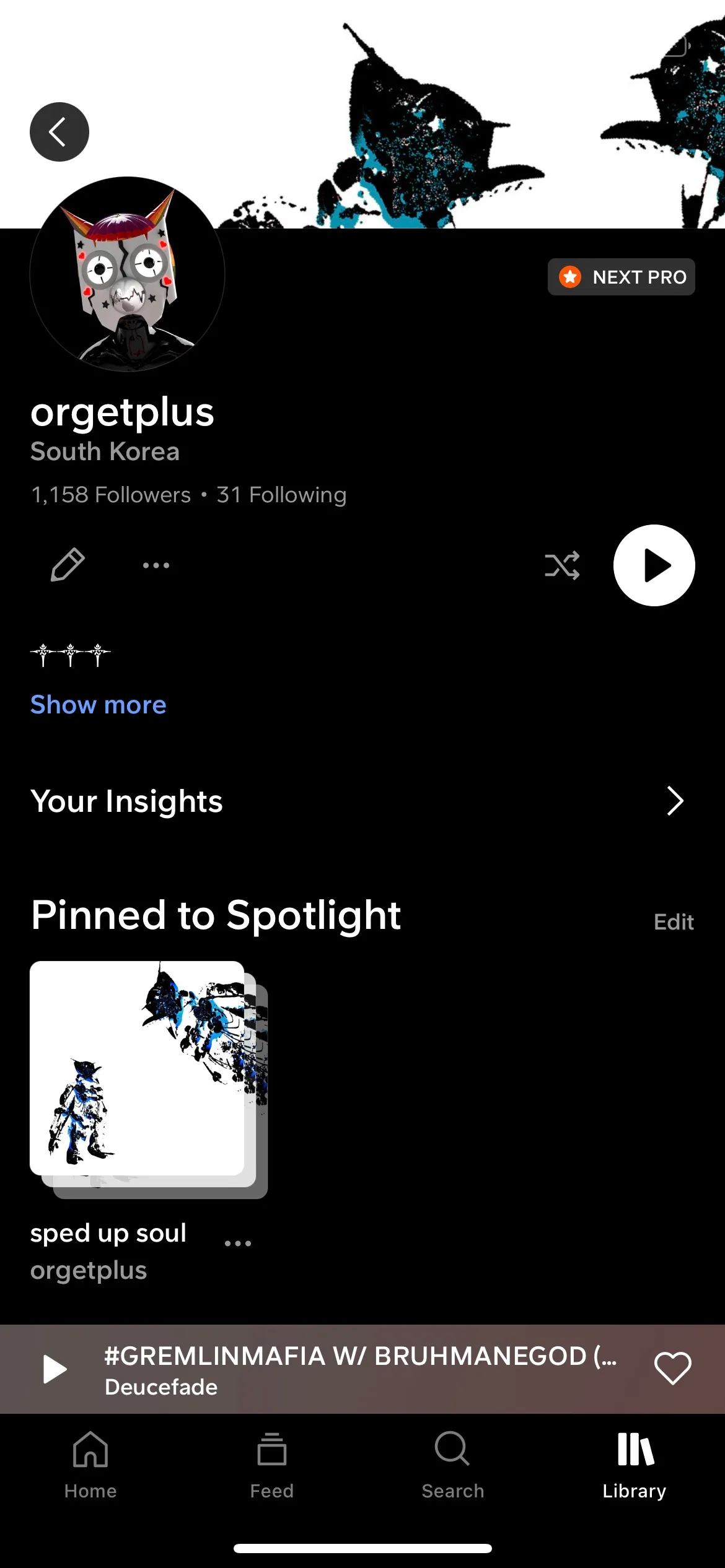Open the profile overflow menu
725x1568 pixels.
(x=156, y=565)
